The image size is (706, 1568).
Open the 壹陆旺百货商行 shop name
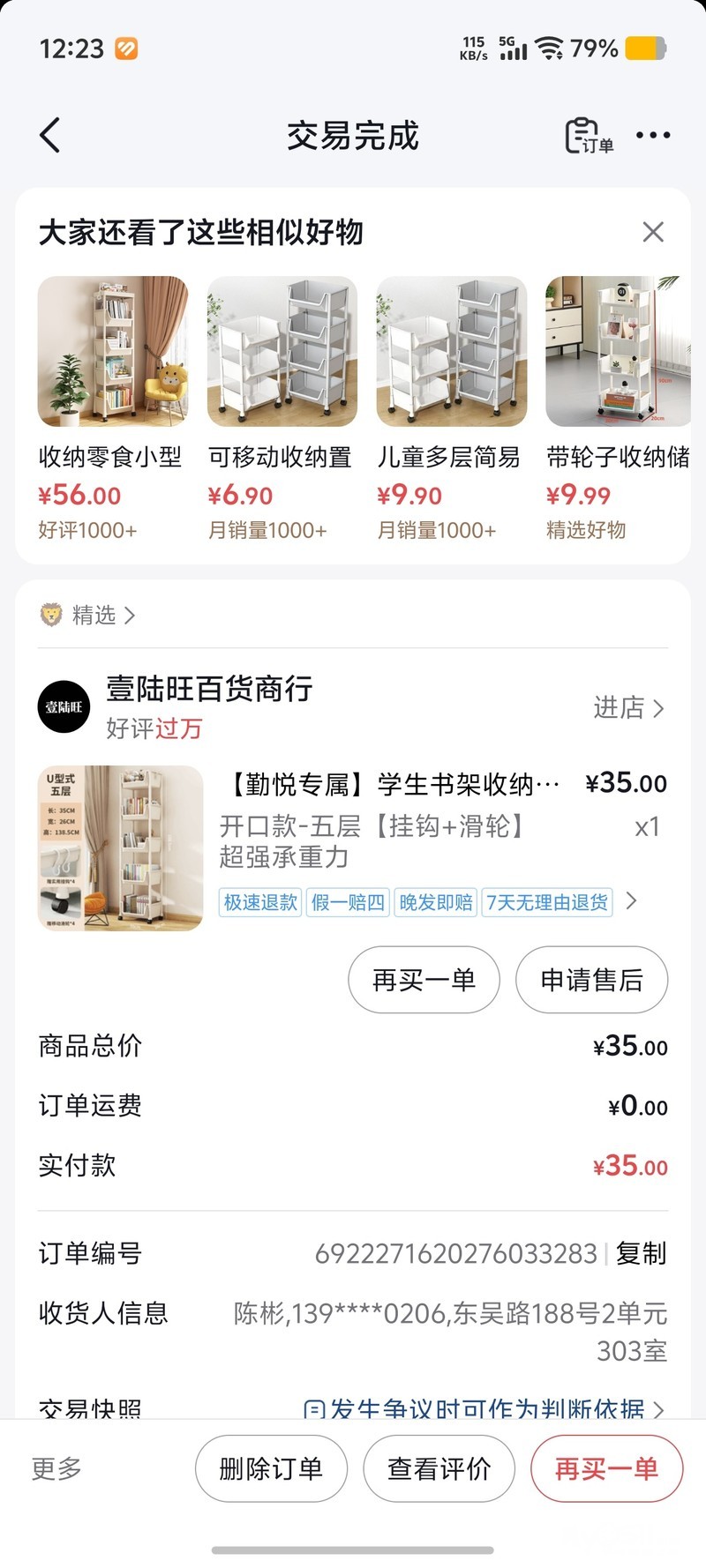pyautogui.click(x=209, y=689)
